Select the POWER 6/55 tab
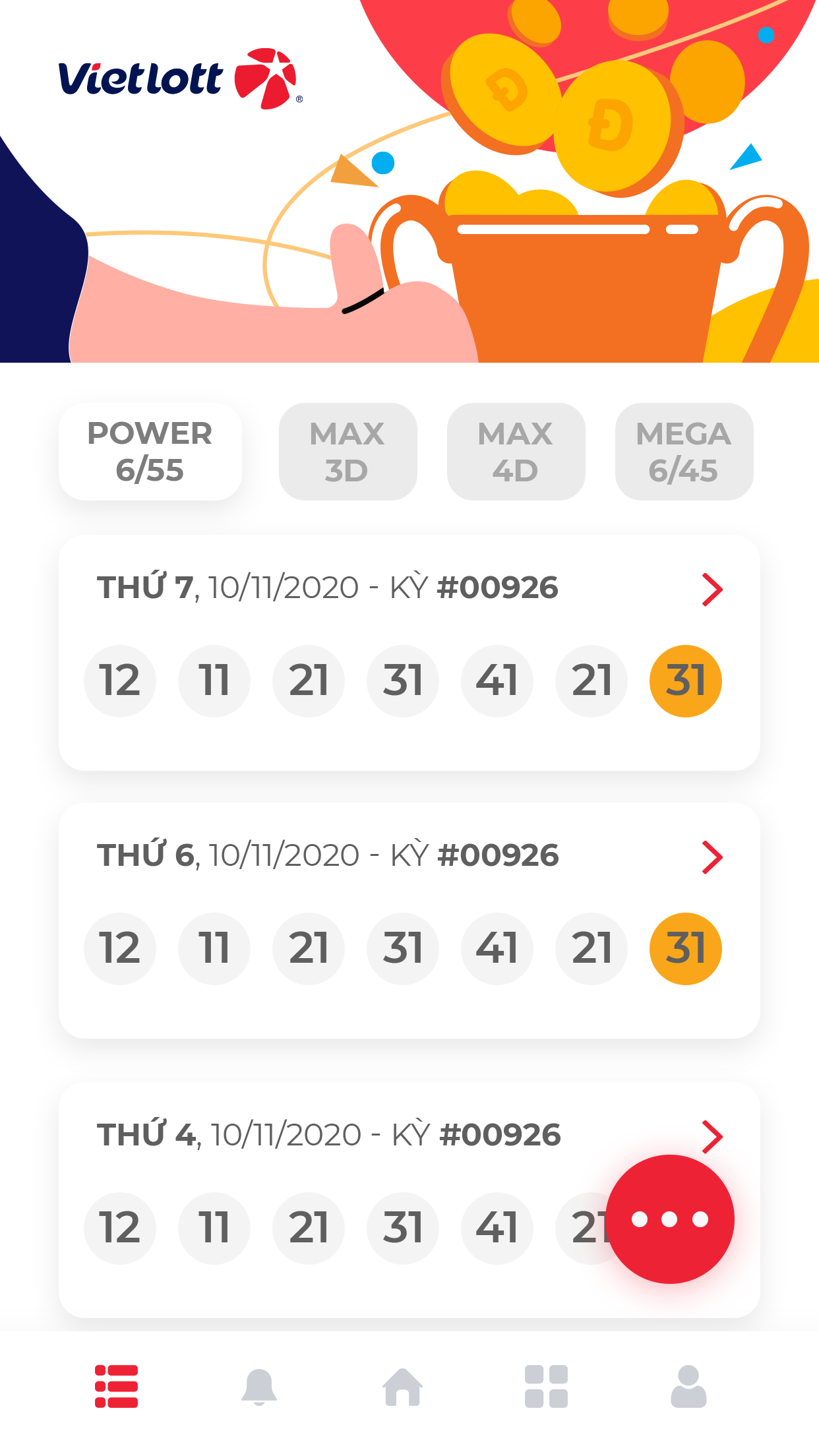The width and height of the screenshot is (819, 1456). (x=150, y=452)
